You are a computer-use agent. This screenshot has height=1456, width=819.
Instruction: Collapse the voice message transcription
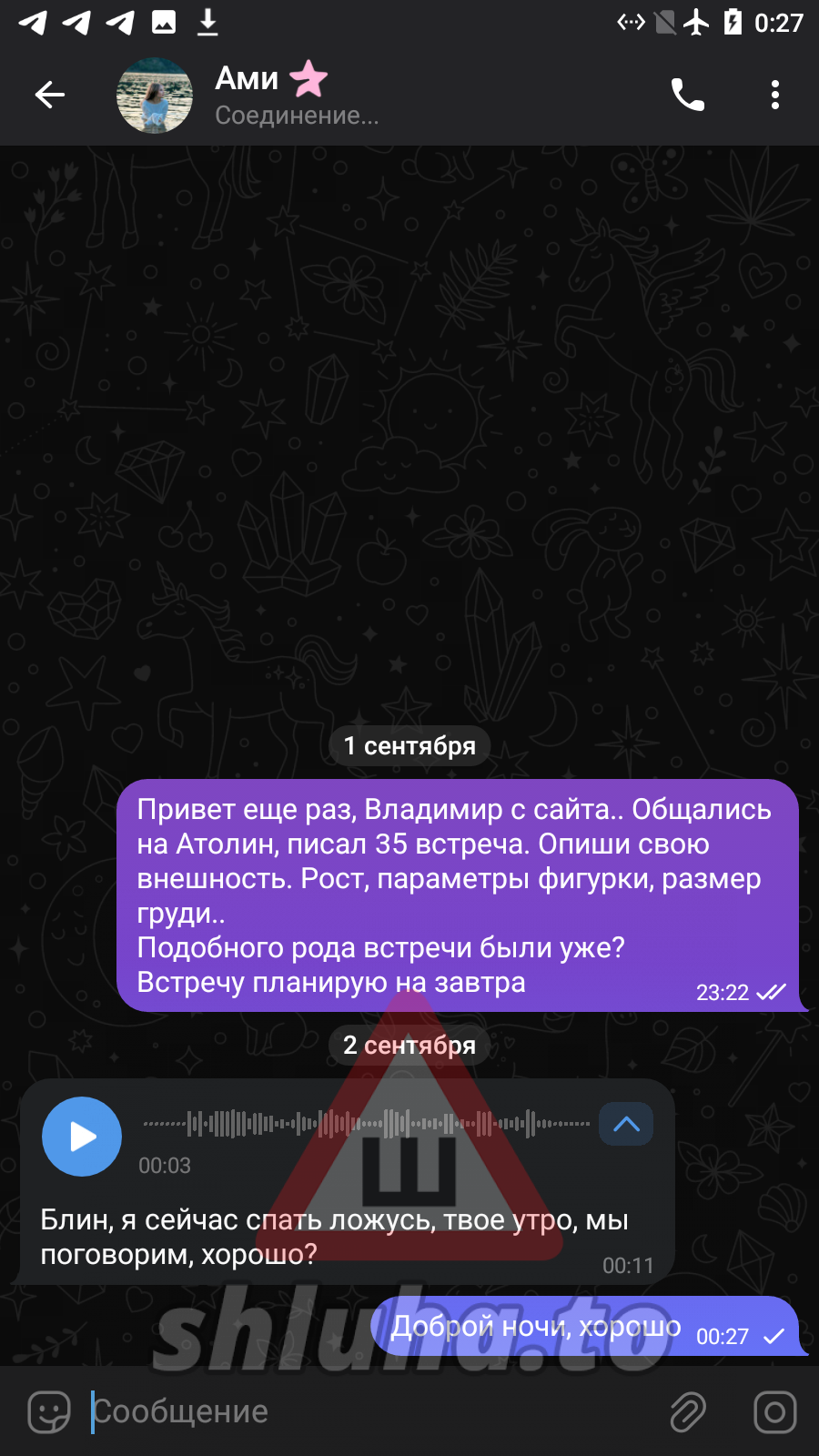pyautogui.click(x=626, y=1124)
